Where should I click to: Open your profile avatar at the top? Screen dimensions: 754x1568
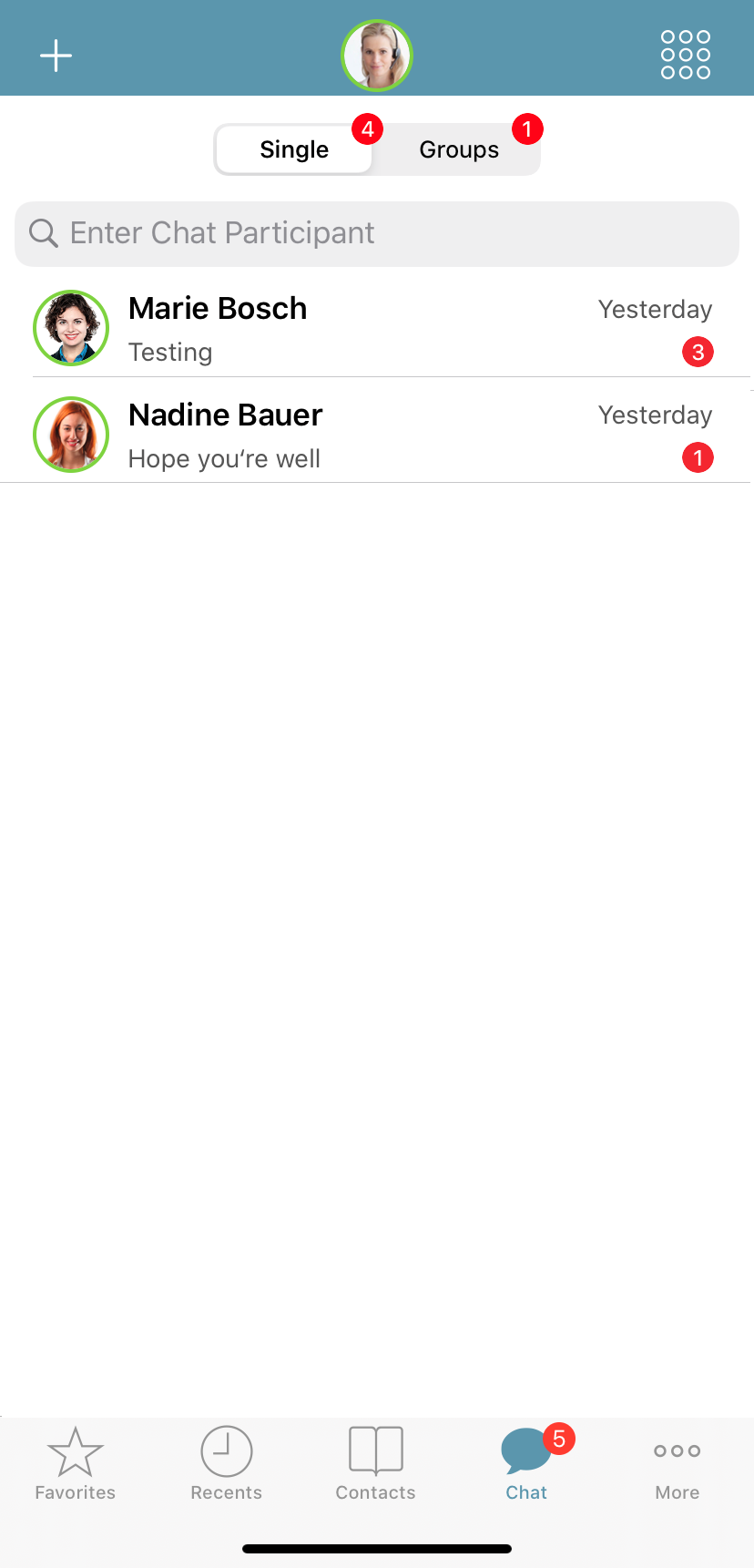(377, 56)
